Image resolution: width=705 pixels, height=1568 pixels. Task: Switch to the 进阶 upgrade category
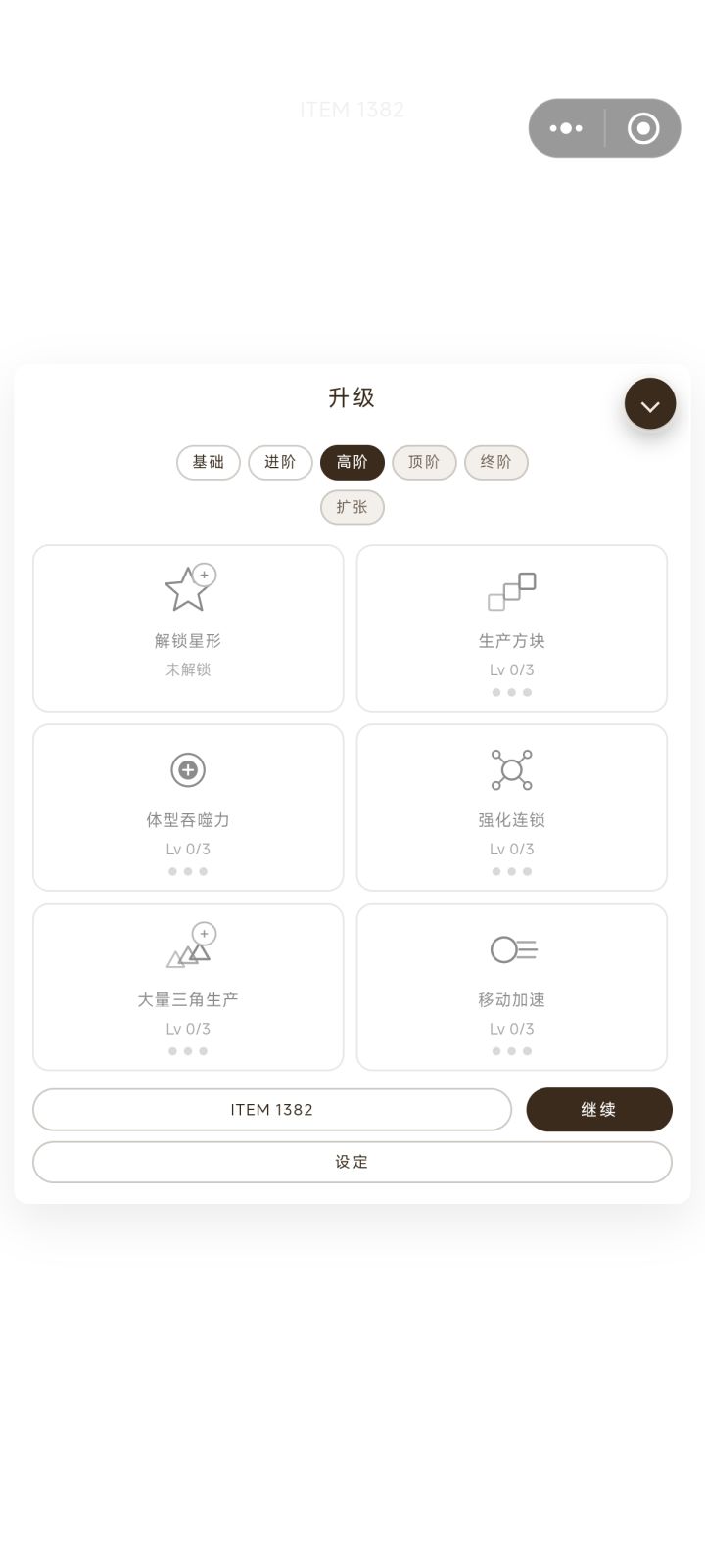click(280, 462)
